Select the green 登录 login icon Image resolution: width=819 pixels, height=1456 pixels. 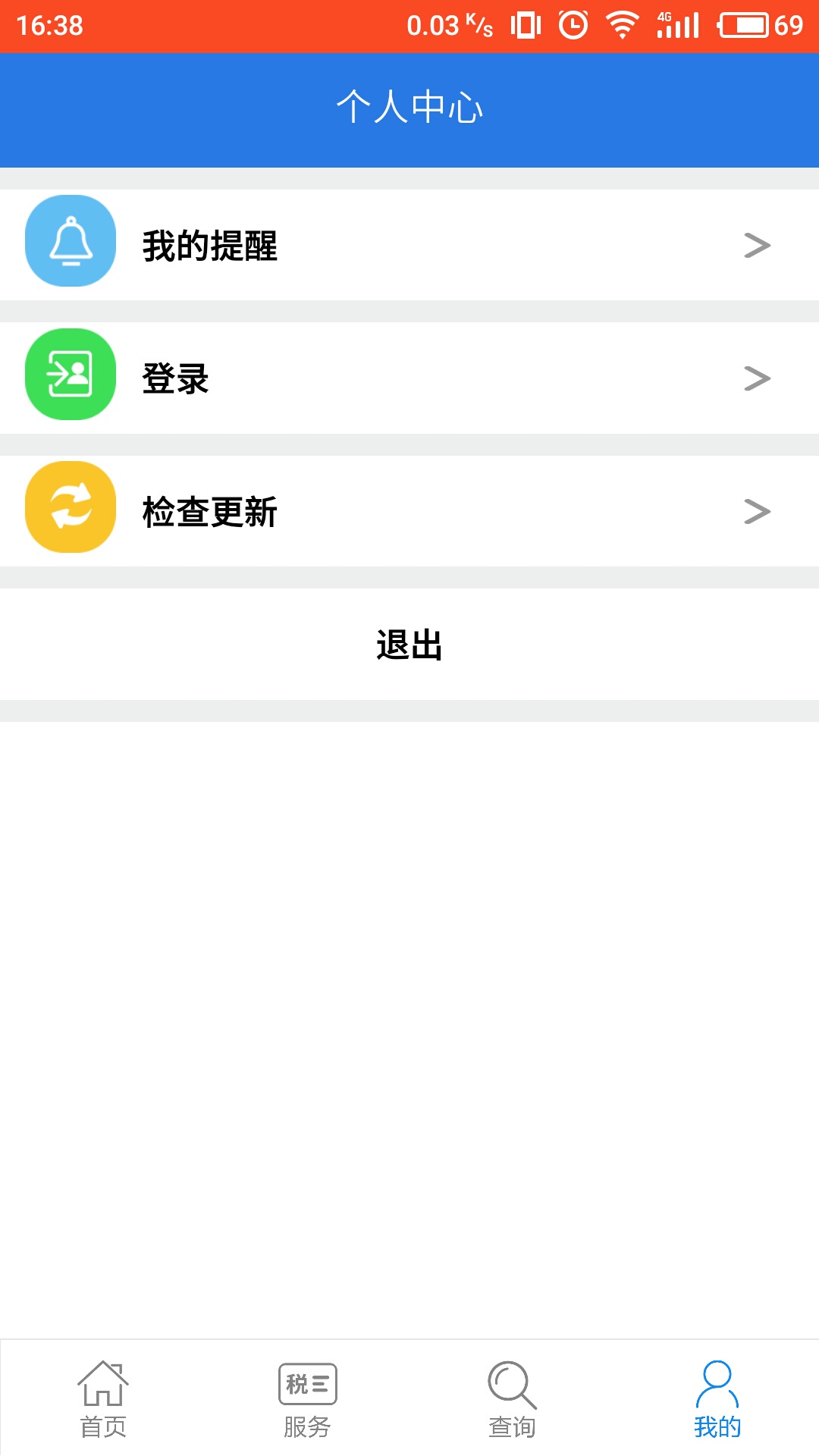click(70, 377)
